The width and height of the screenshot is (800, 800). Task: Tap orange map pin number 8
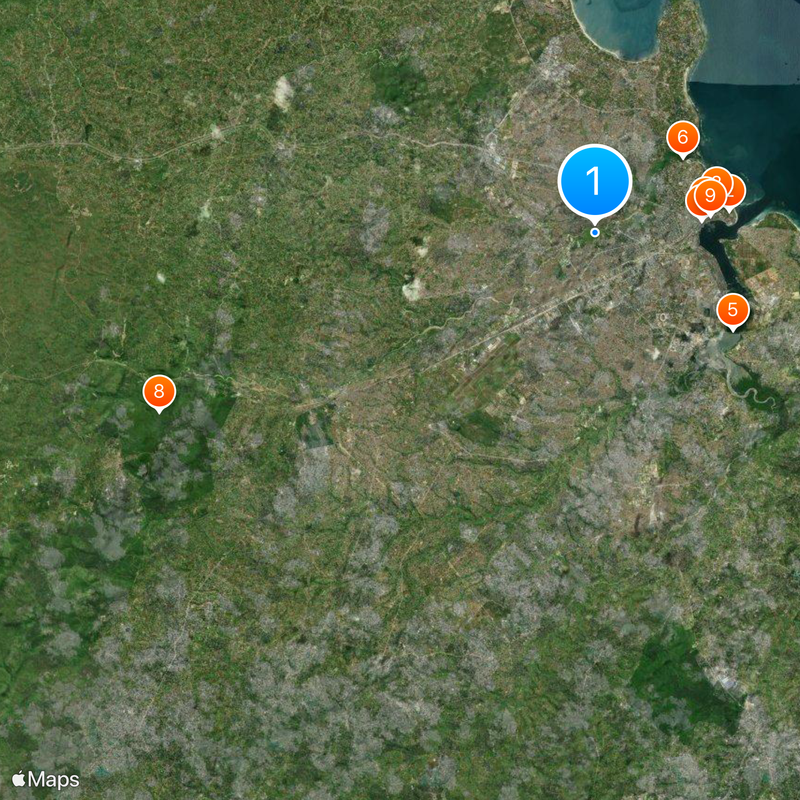click(x=158, y=390)
